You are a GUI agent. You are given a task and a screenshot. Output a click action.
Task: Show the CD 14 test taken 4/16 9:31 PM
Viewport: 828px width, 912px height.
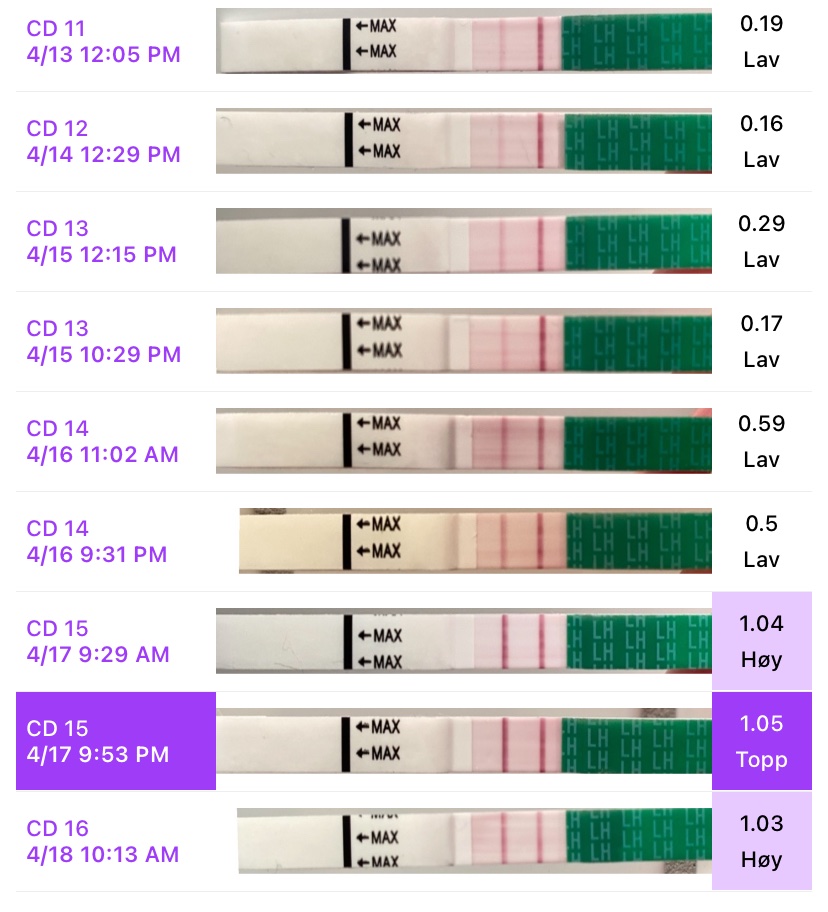point(97,541)
